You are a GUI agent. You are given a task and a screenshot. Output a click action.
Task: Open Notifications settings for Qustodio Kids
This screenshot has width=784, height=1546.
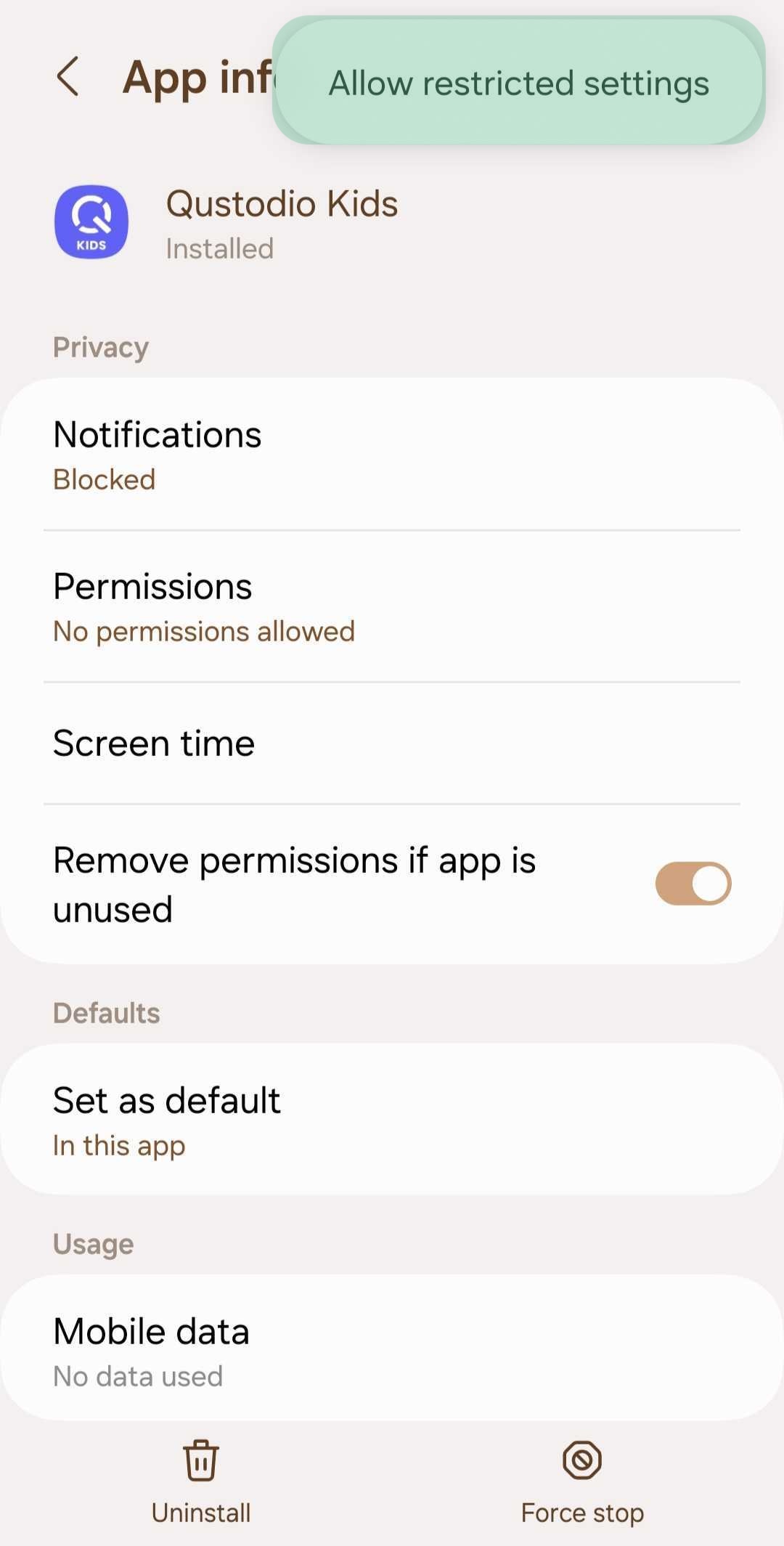click(392, 455)
